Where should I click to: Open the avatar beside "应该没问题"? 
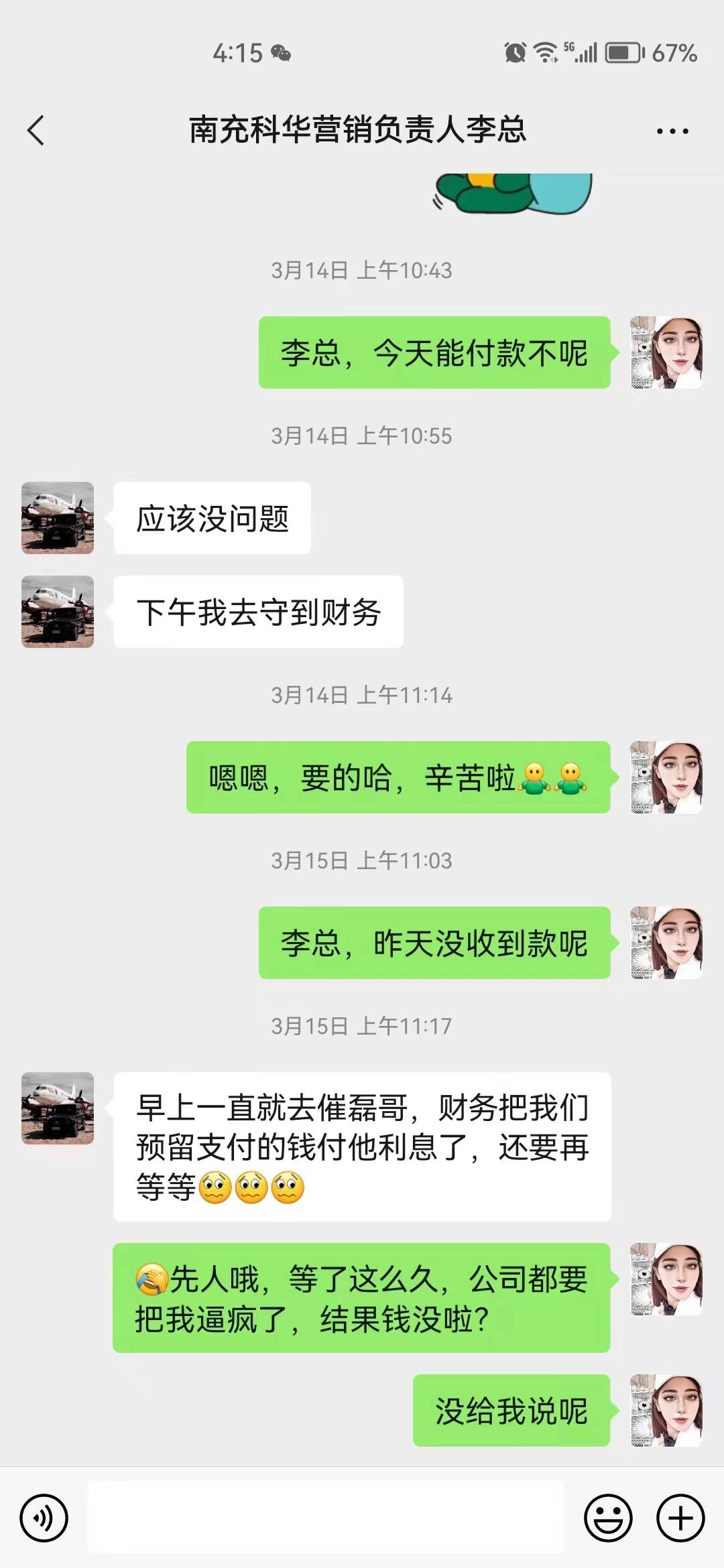58,518
